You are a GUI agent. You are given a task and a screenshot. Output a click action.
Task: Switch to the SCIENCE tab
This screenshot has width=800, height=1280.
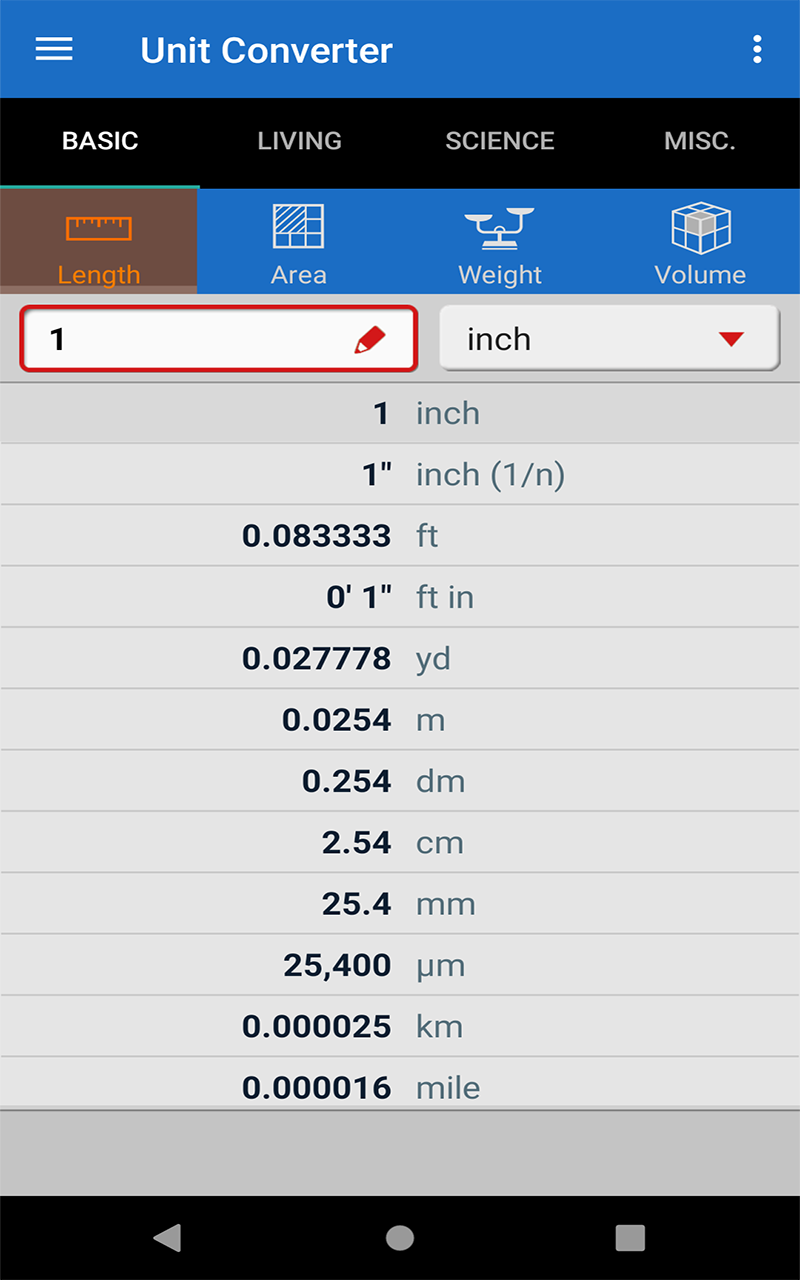(500, 141)
